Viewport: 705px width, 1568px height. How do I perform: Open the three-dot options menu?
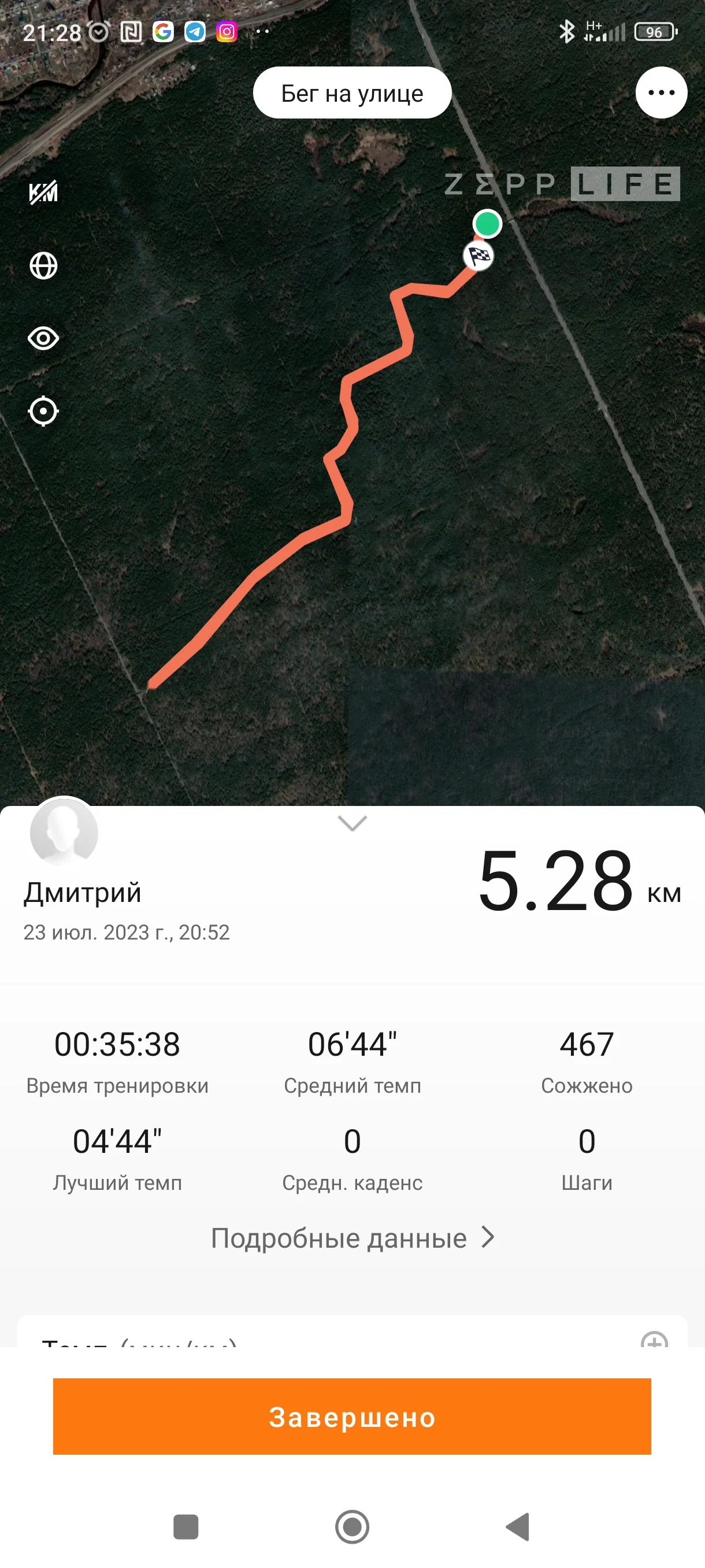click(x=661, y=93)
